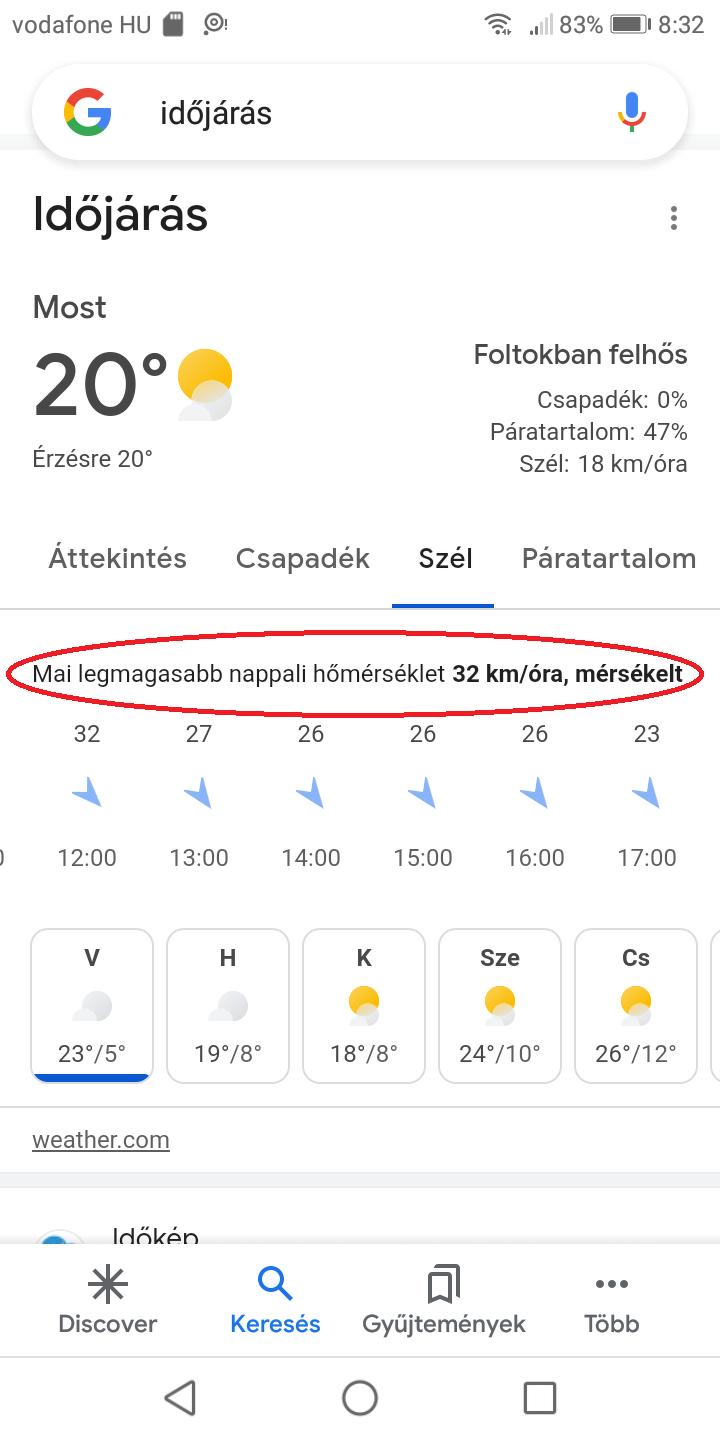Switch to the Páratartalom tab
Viewport: 720px width, 1440px height.
pyautogui.click(x=608, y=558)
